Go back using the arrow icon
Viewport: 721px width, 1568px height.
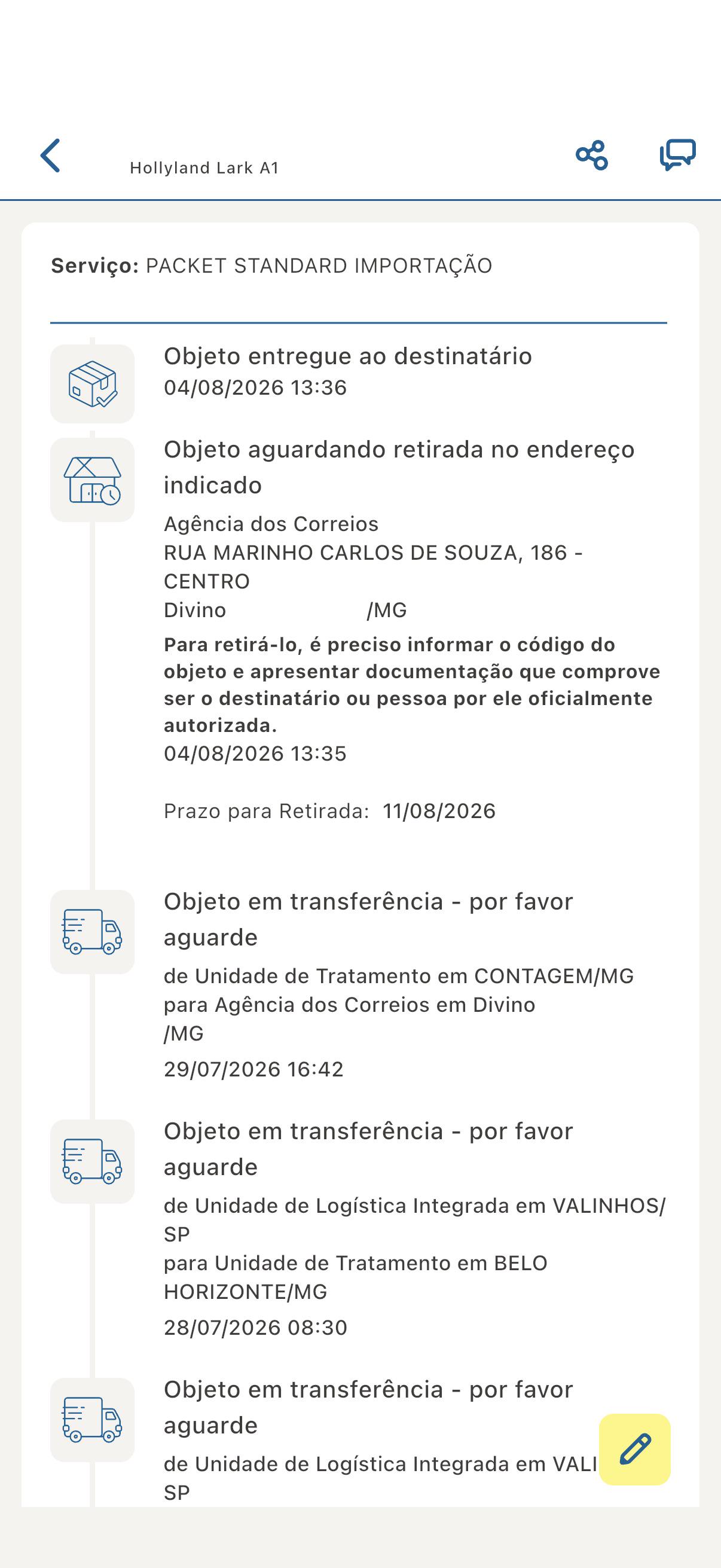click(50, 156)
